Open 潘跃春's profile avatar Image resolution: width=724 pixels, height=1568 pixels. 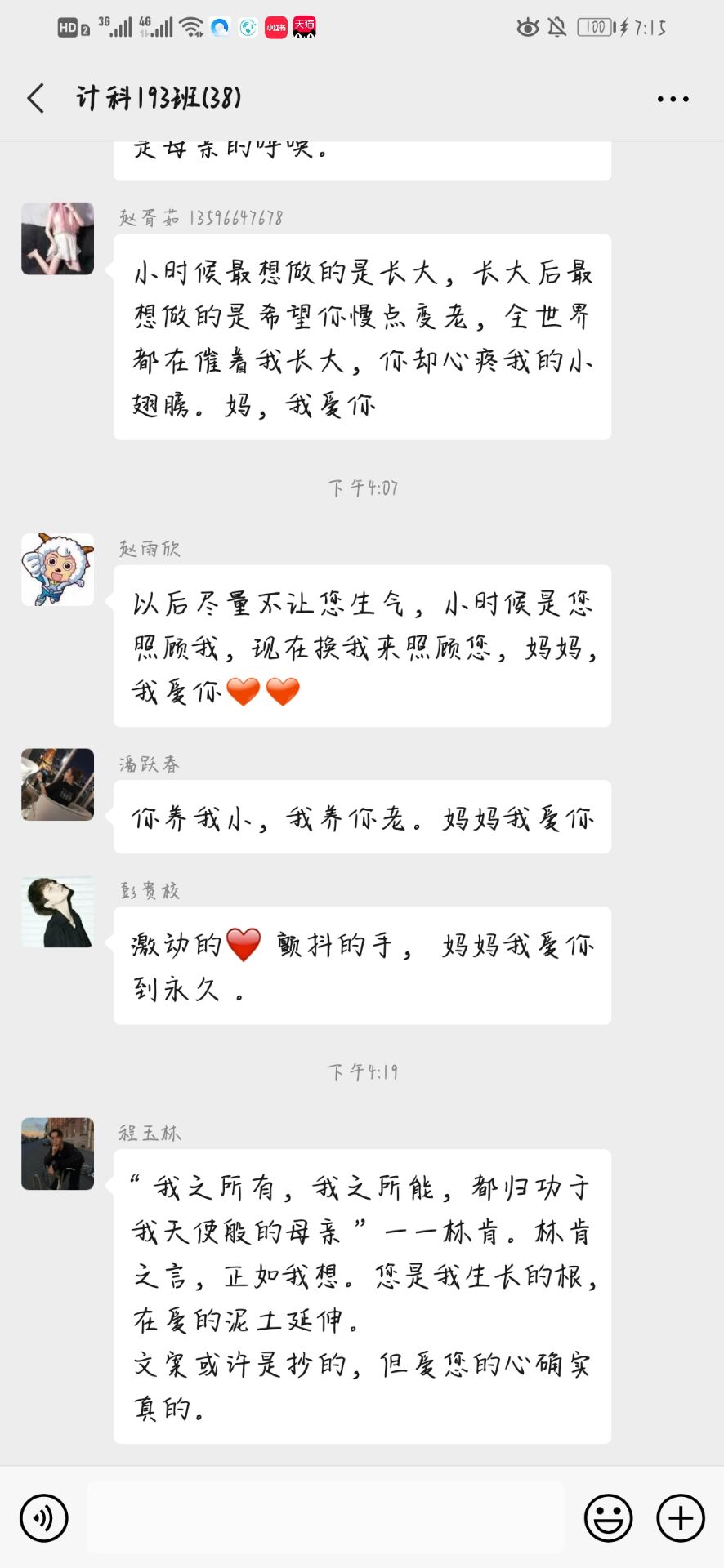pyautogui.click(x=57, y=784)
